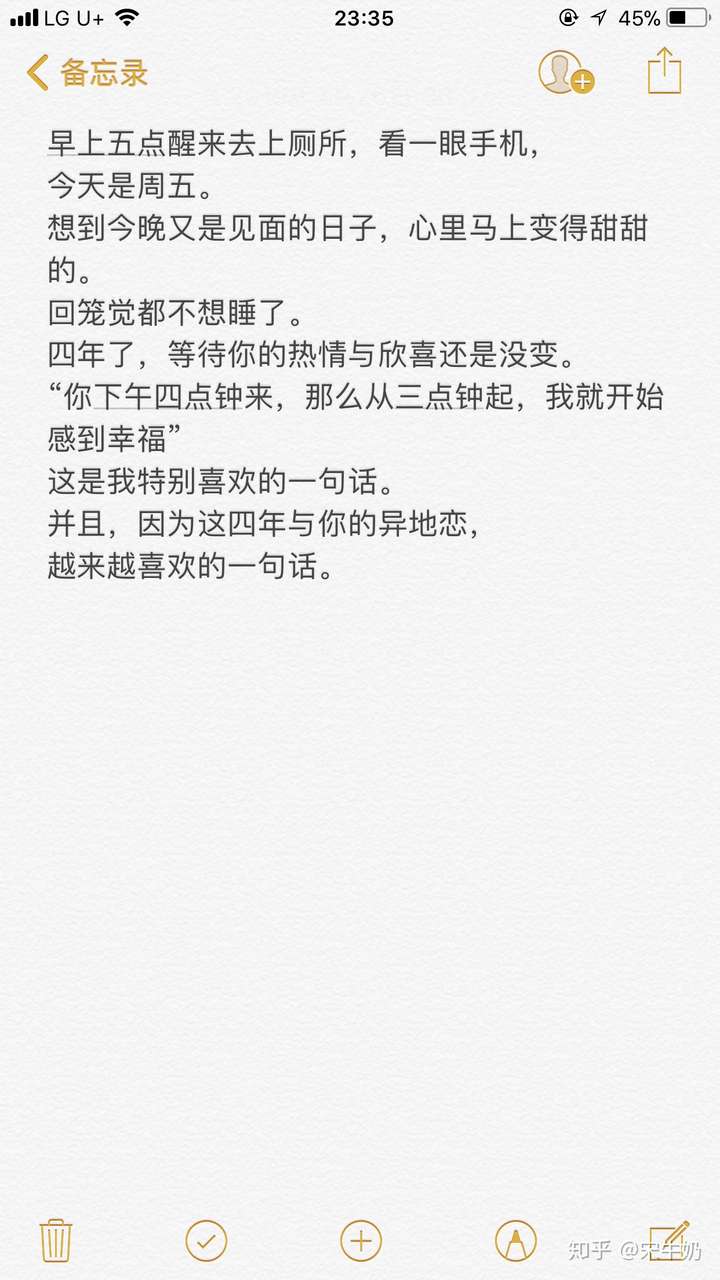Compose a new note with the pencil icon
The width and height of the screenshot is (720, 1280).
668,1237
